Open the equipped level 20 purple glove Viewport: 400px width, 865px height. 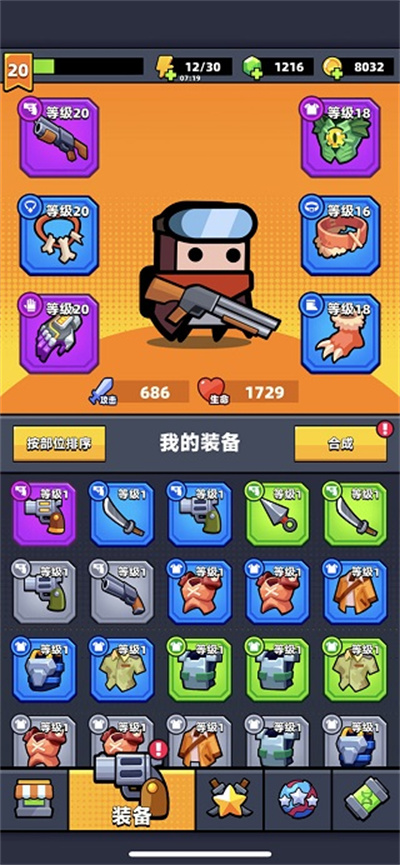[x=59, y=333]
